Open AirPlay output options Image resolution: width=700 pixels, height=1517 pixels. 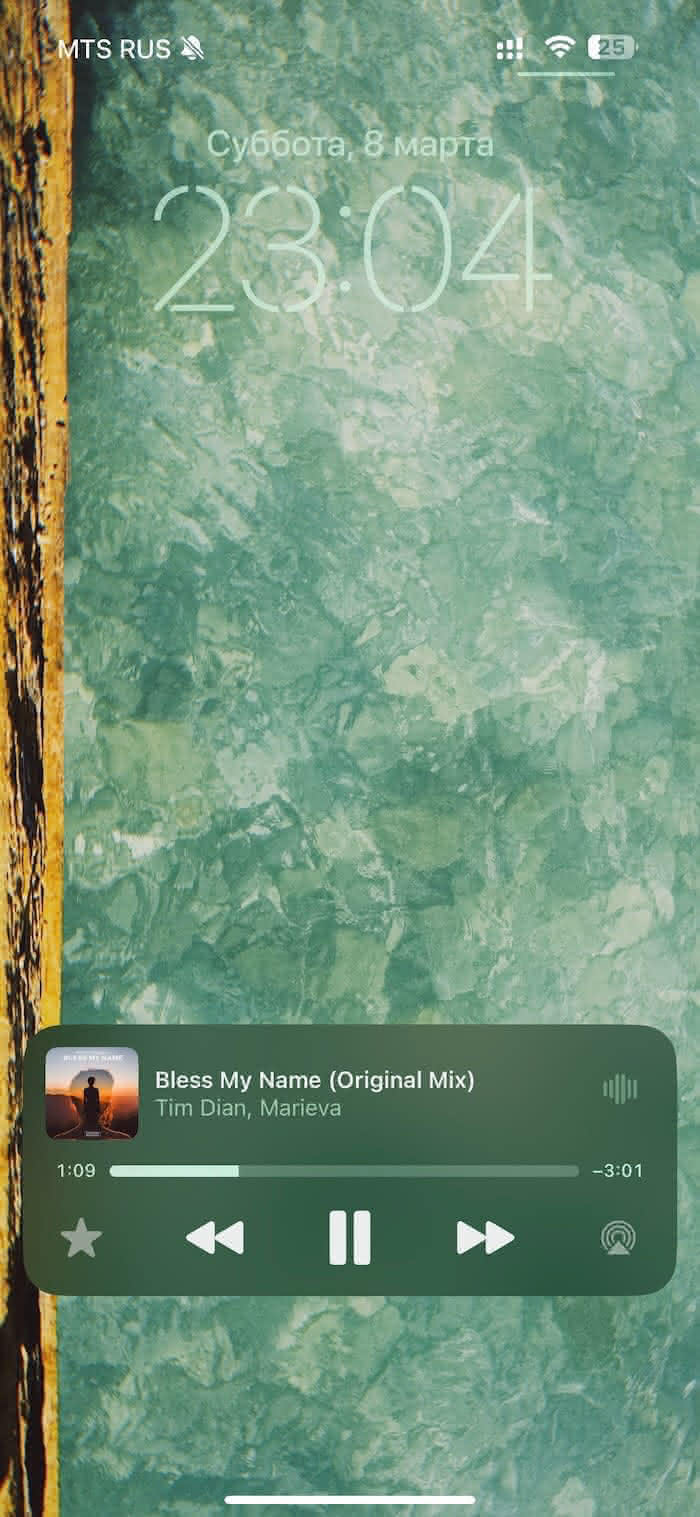click(x=618, y=1238)
